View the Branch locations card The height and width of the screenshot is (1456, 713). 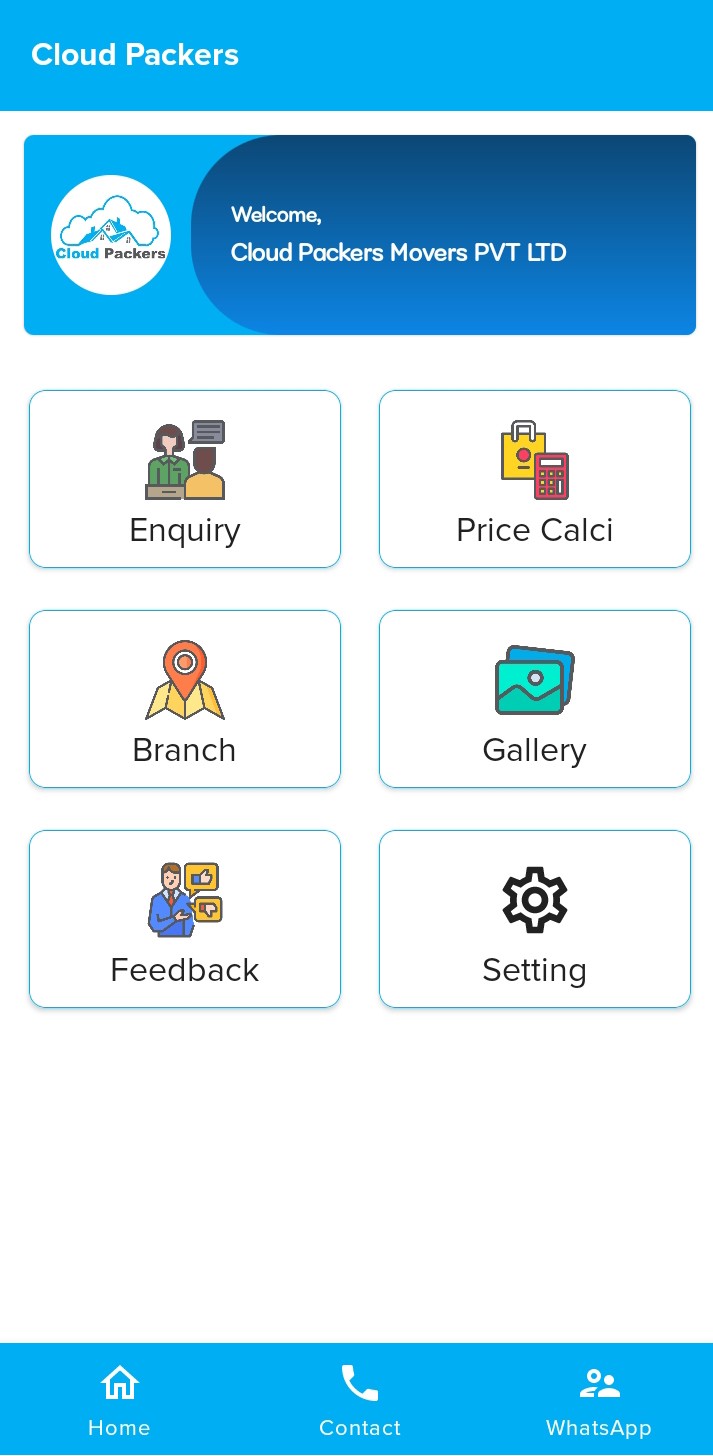click(x=185, y=699)
